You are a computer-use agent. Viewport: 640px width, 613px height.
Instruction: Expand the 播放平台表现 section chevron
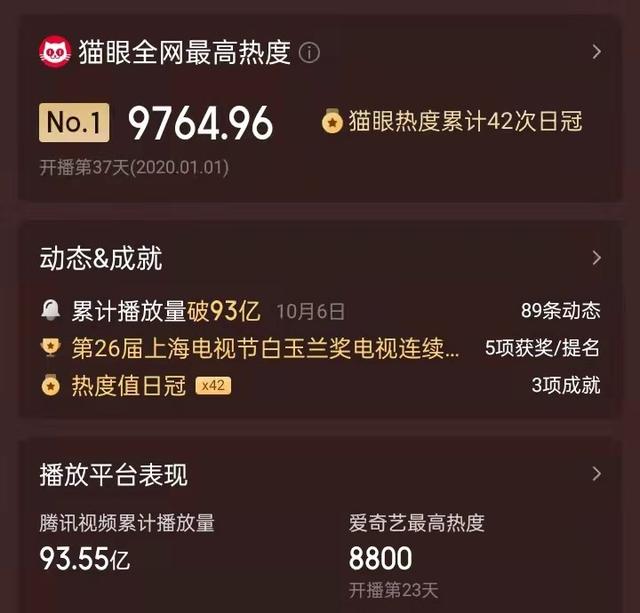[597, 474]
